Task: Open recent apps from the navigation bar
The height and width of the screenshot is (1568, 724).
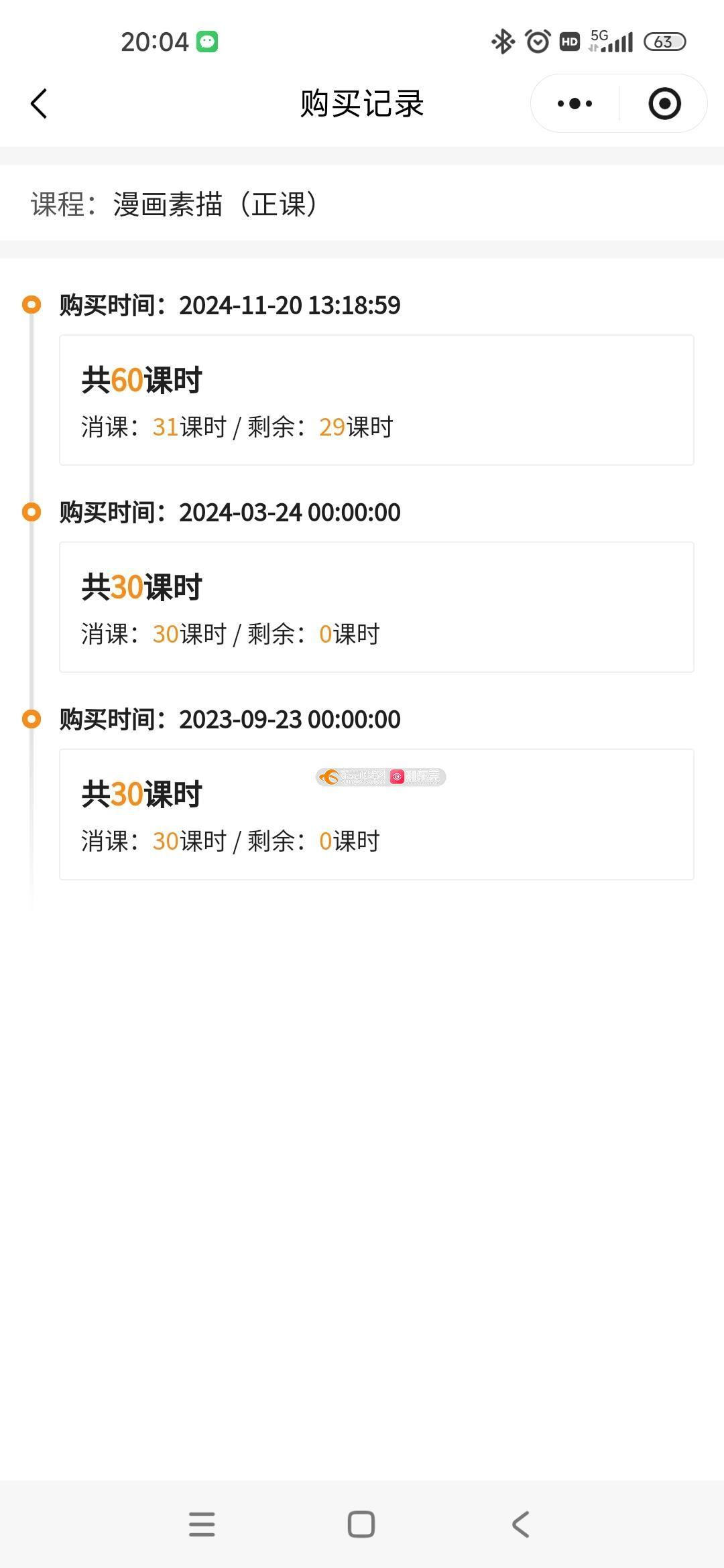Action: tap(202, 1524)
